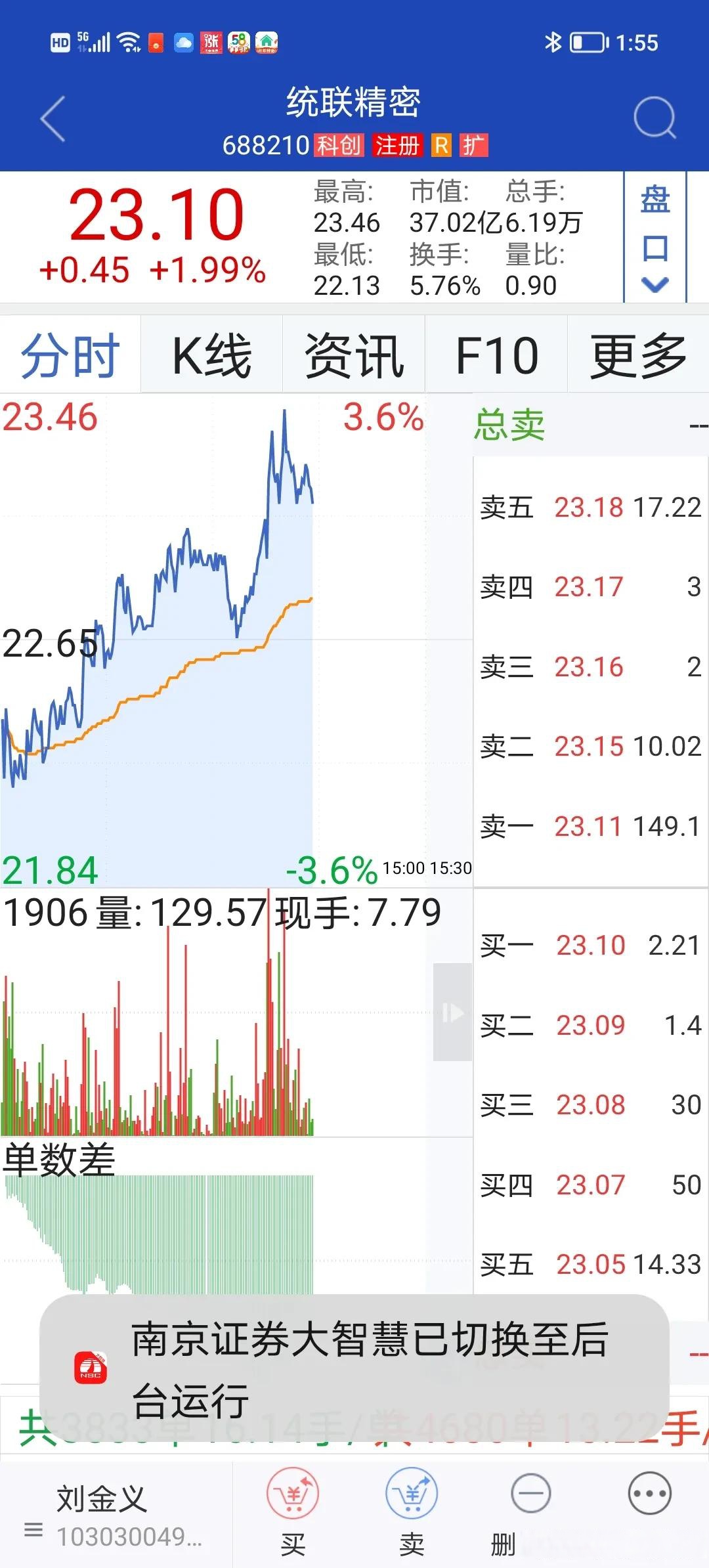The image size is (709, 1568).
Task: Expand the 盘口 order book panel
Action: click(x=655, y=238)
